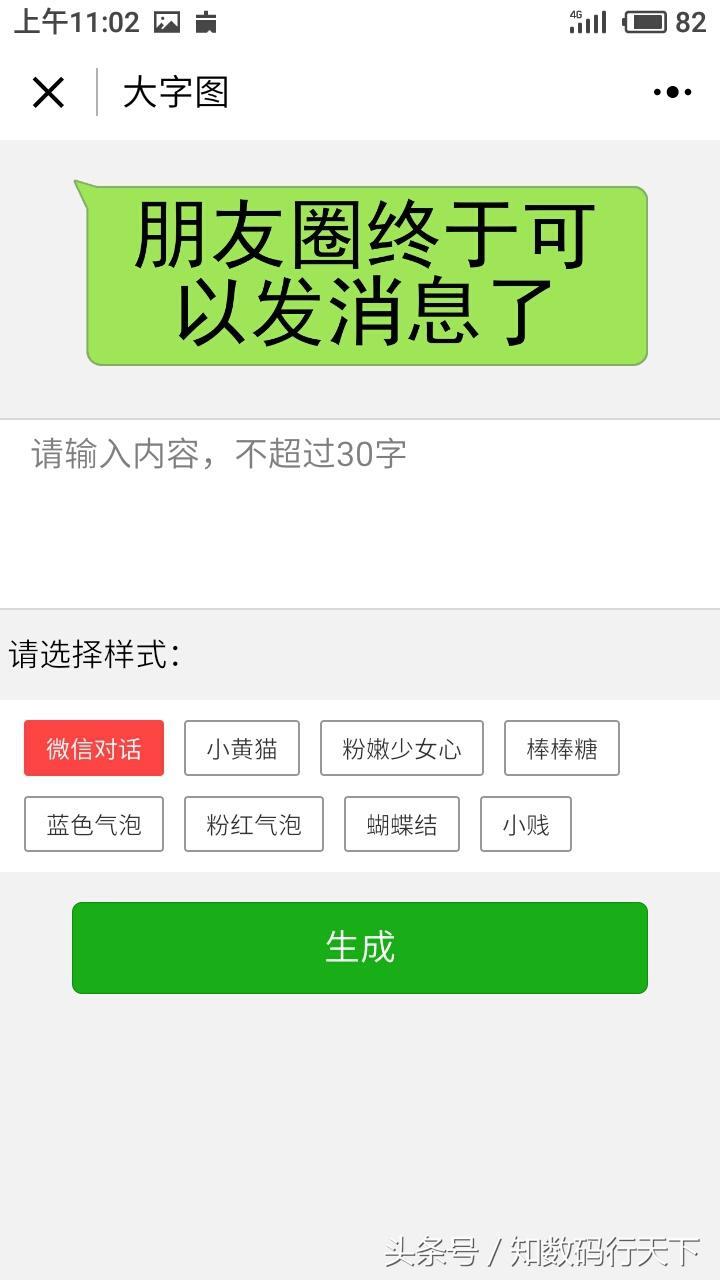Select the 微信对话 style
This screenshot has width=720, height=1280.
(94, 749)
